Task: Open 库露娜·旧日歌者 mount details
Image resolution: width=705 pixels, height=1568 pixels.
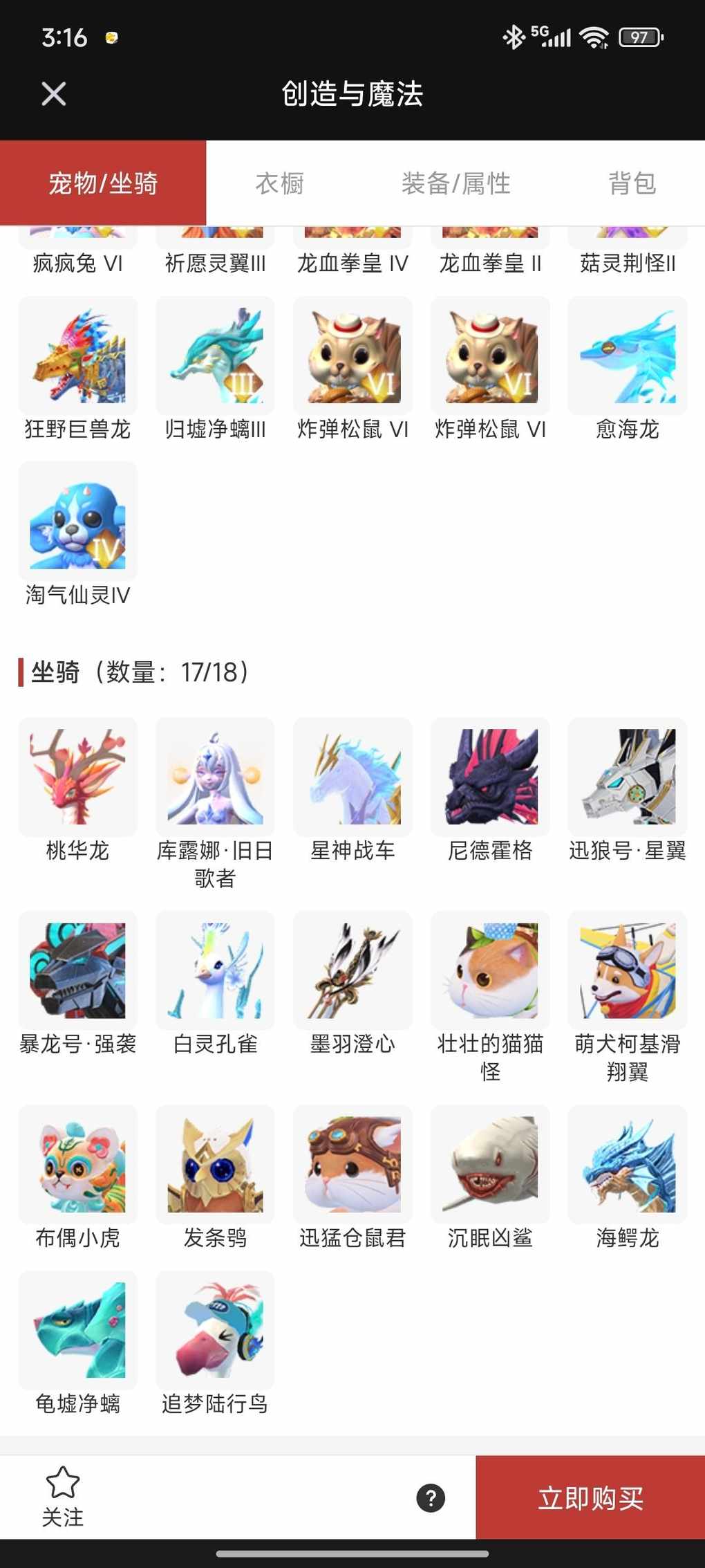Action: pyautogui.click(x=215, y=777)
